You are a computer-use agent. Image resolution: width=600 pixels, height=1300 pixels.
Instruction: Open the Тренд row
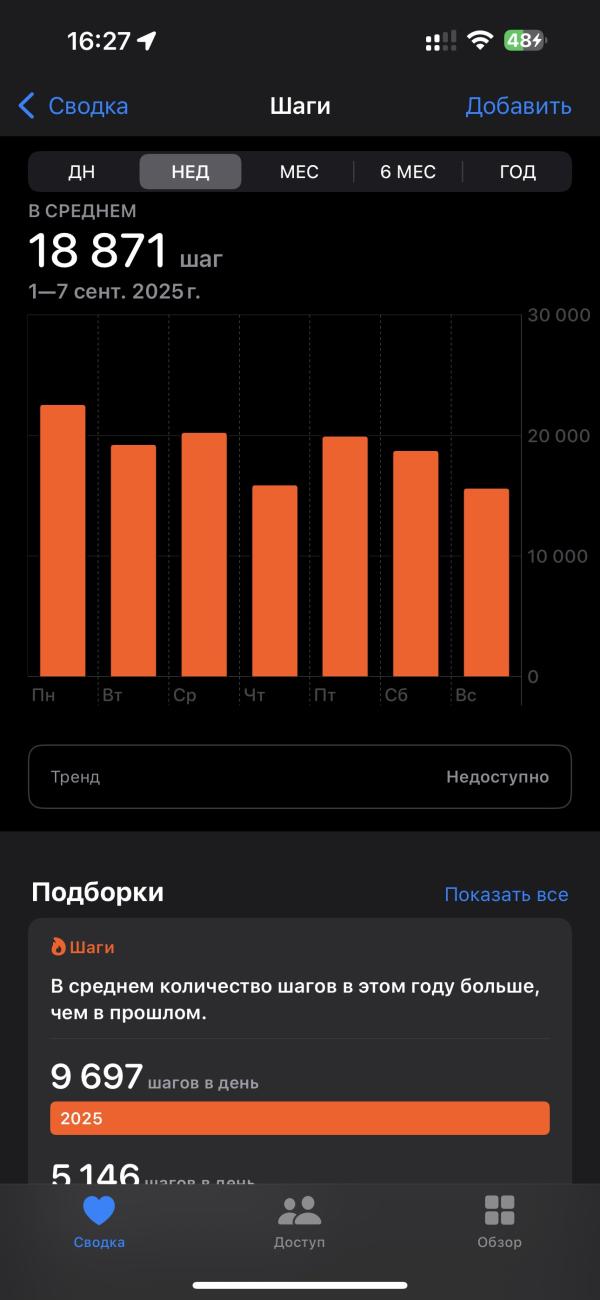[x=300, y=776]
